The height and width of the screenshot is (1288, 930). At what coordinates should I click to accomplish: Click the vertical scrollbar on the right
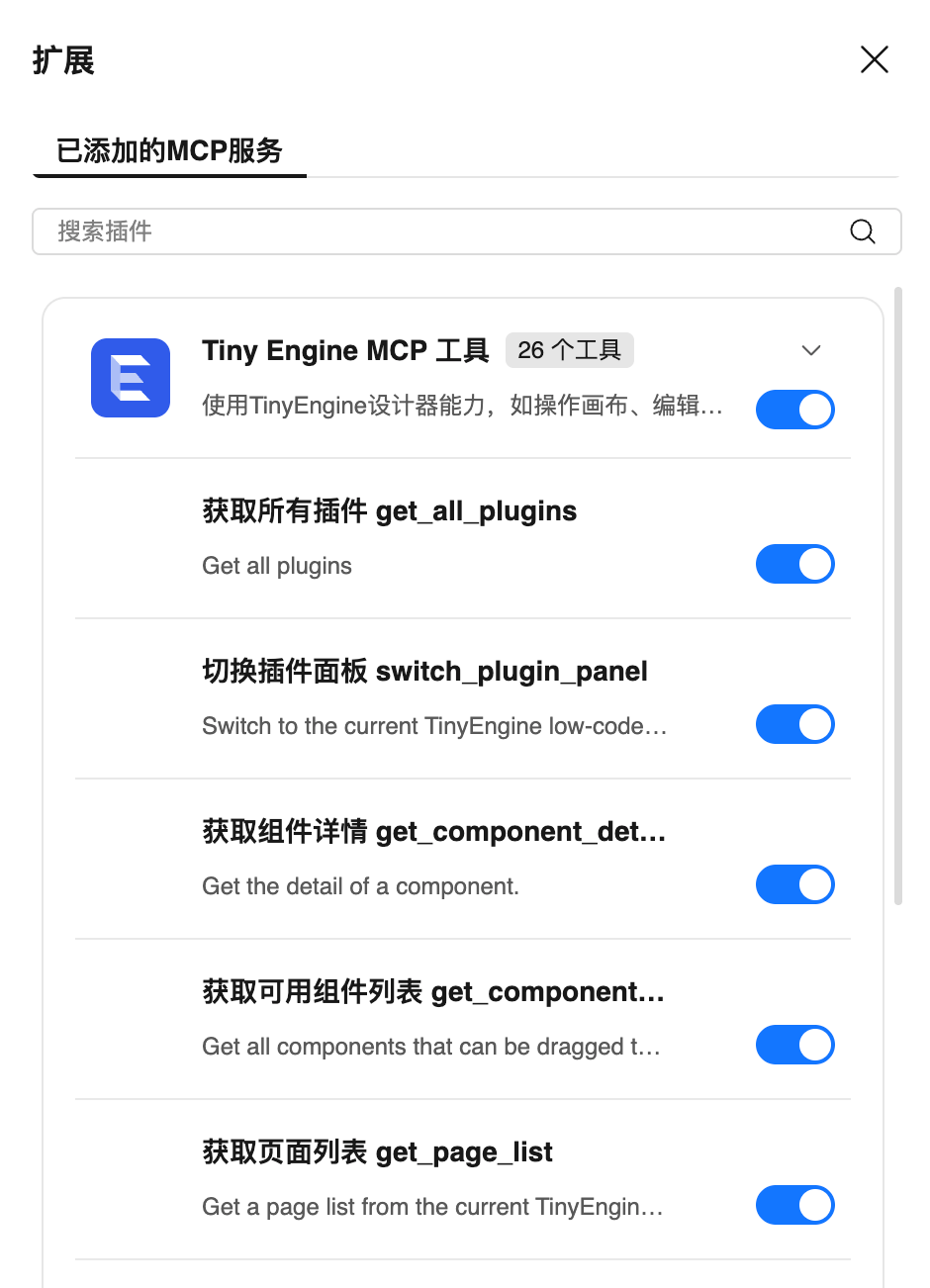(898, 594)
